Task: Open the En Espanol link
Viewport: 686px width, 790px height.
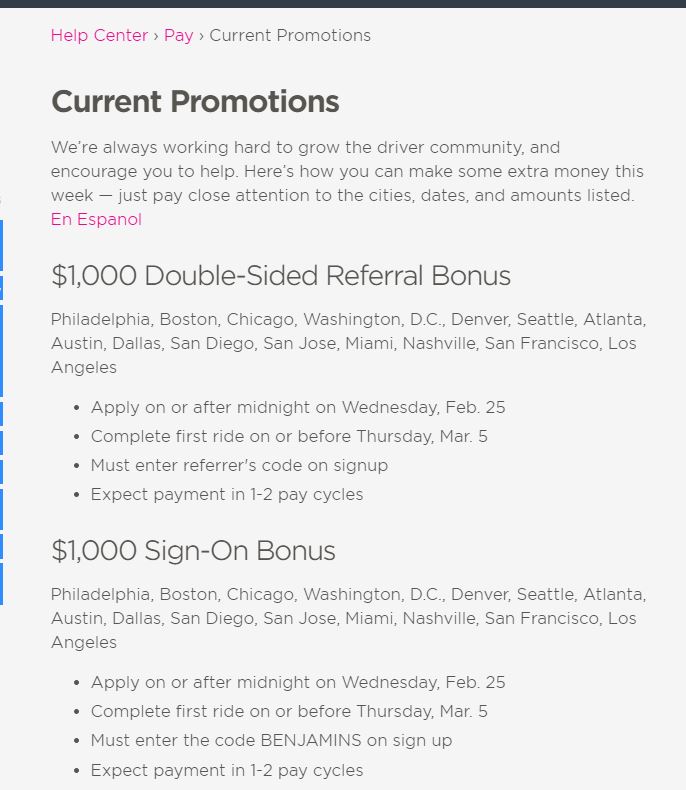Action: click(x=96, y=220)
